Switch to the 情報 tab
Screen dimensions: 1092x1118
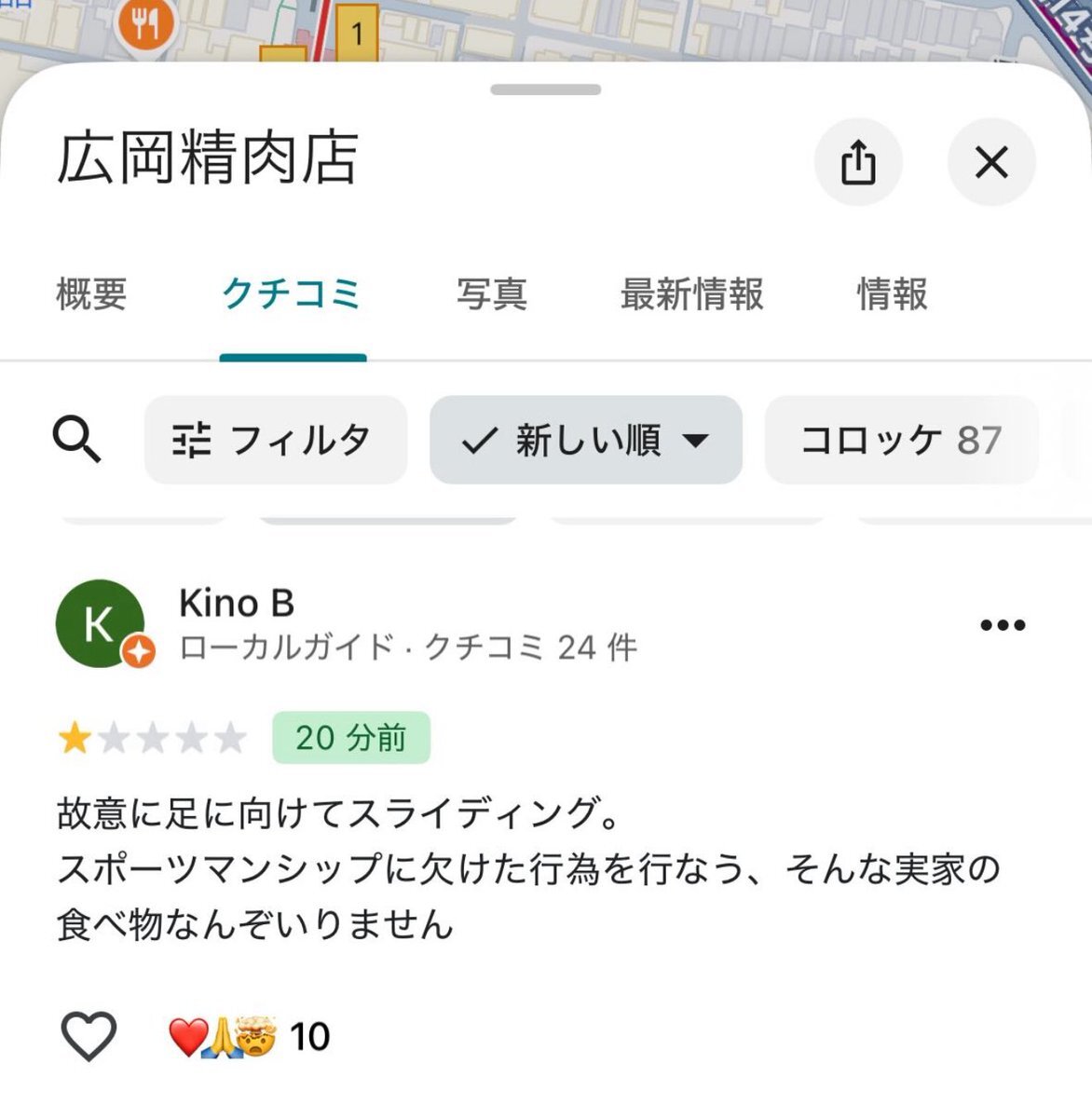[x=892, y=294]
